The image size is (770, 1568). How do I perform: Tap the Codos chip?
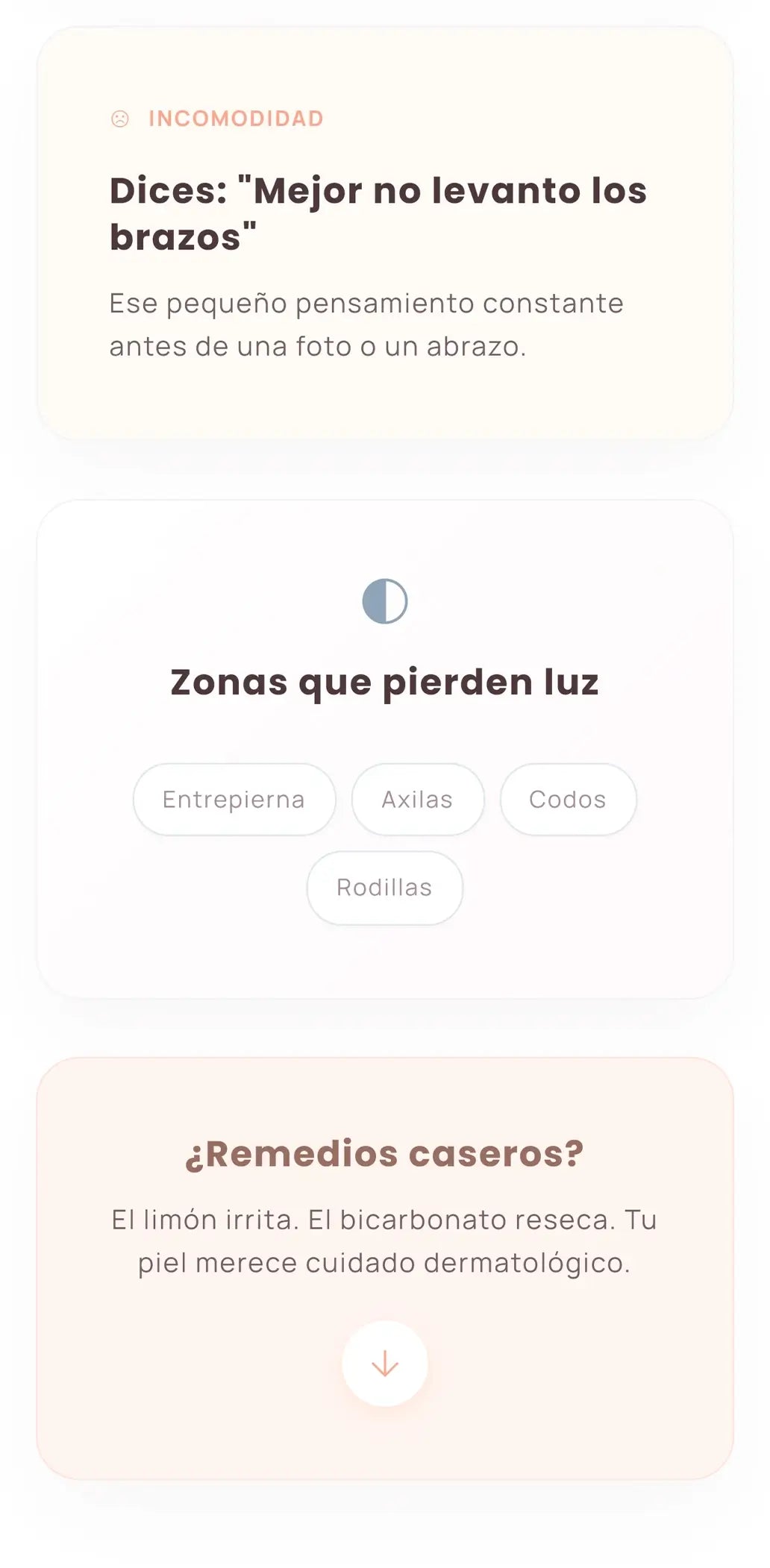(567, 799)
